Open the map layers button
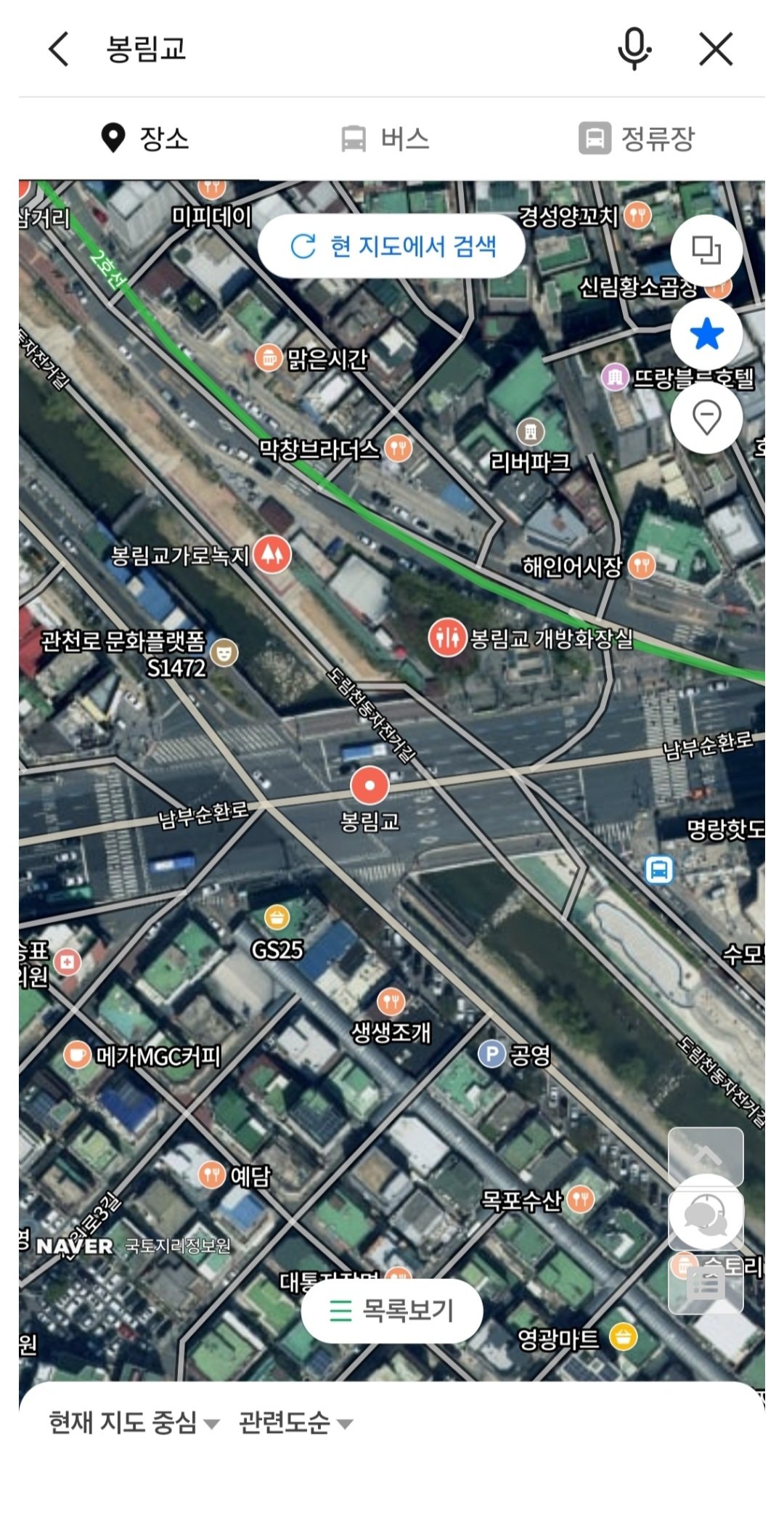Screen dimensions: 784x1518 pyautogui.click(x=706, y=251)
